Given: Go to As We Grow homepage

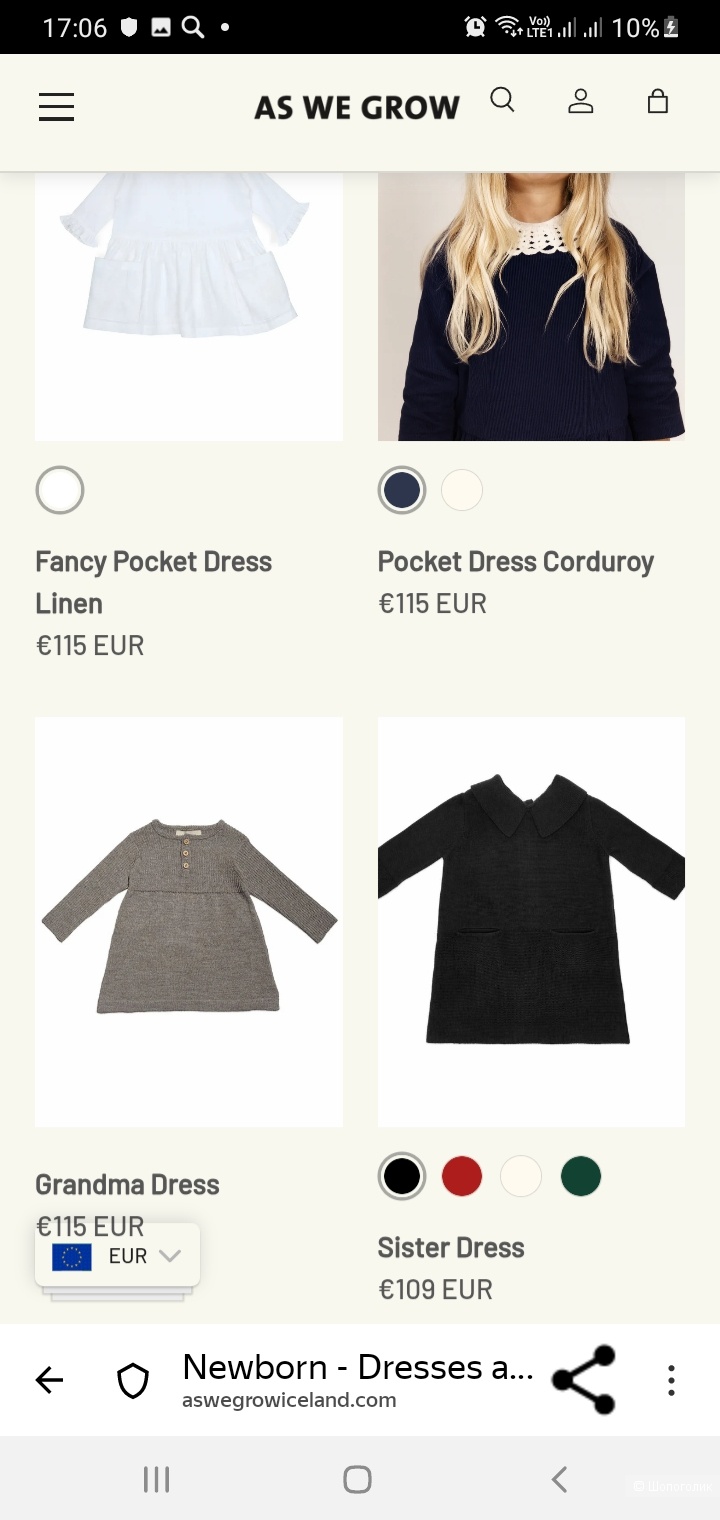Looking at the screenshot, I should click(x=357, y=107).
